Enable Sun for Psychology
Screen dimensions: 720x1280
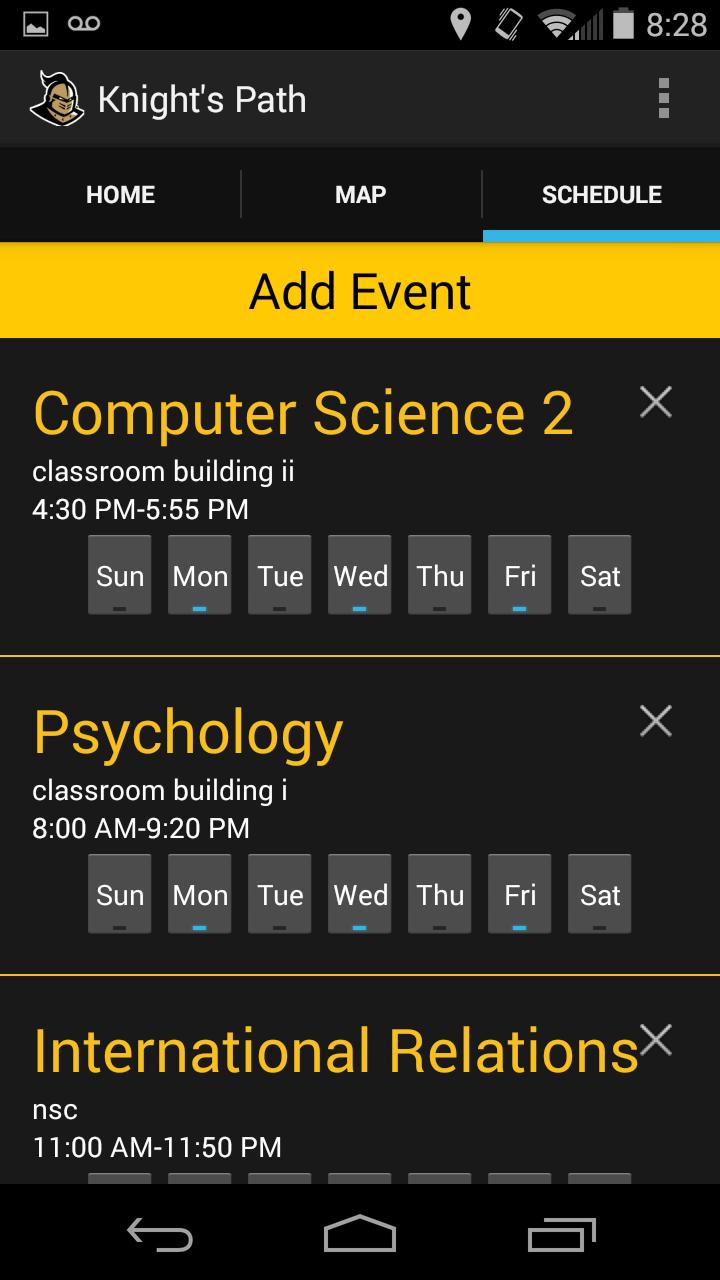pos(120,895)
